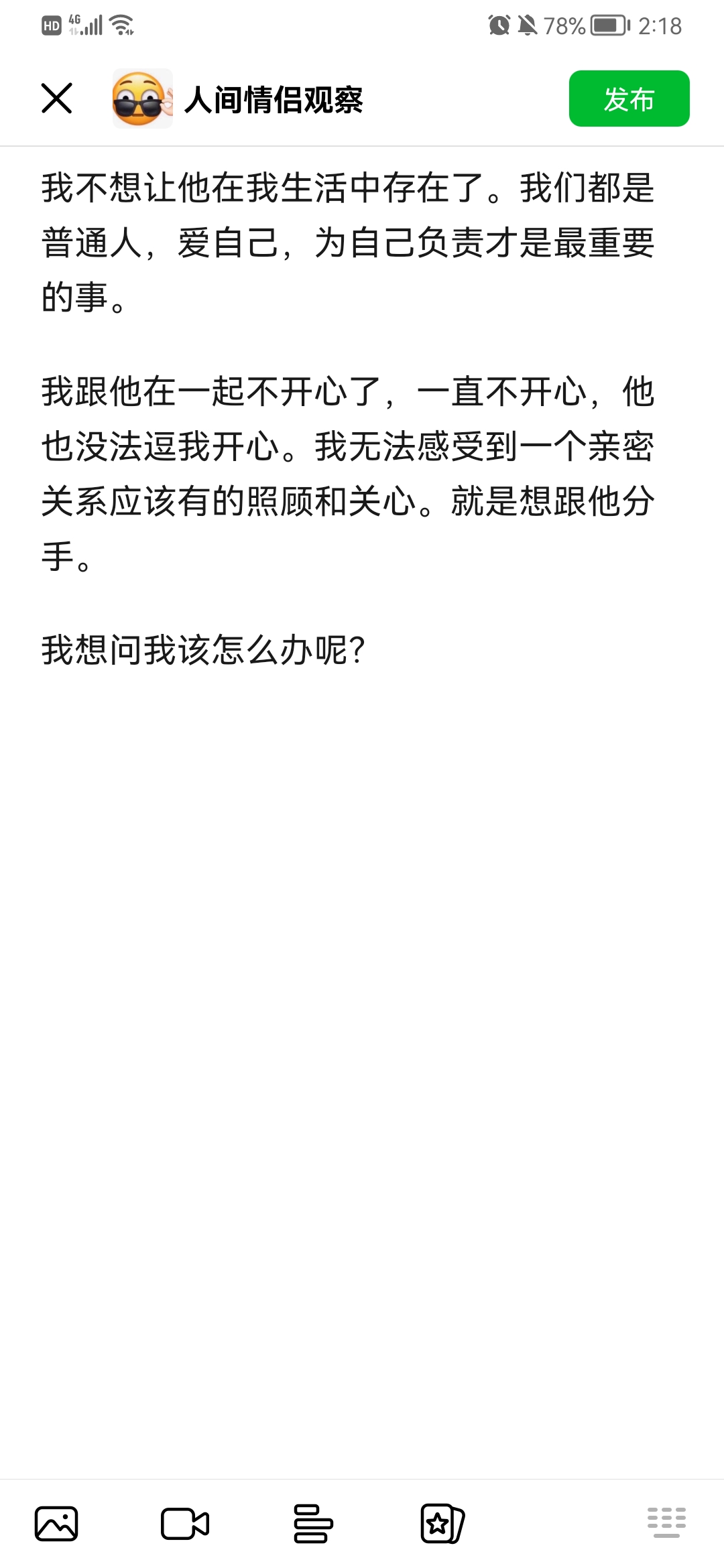Open the starred card sticker icon
Image resolution: width=724 pixels, height=1568 pixels.
pos(442,1524)
